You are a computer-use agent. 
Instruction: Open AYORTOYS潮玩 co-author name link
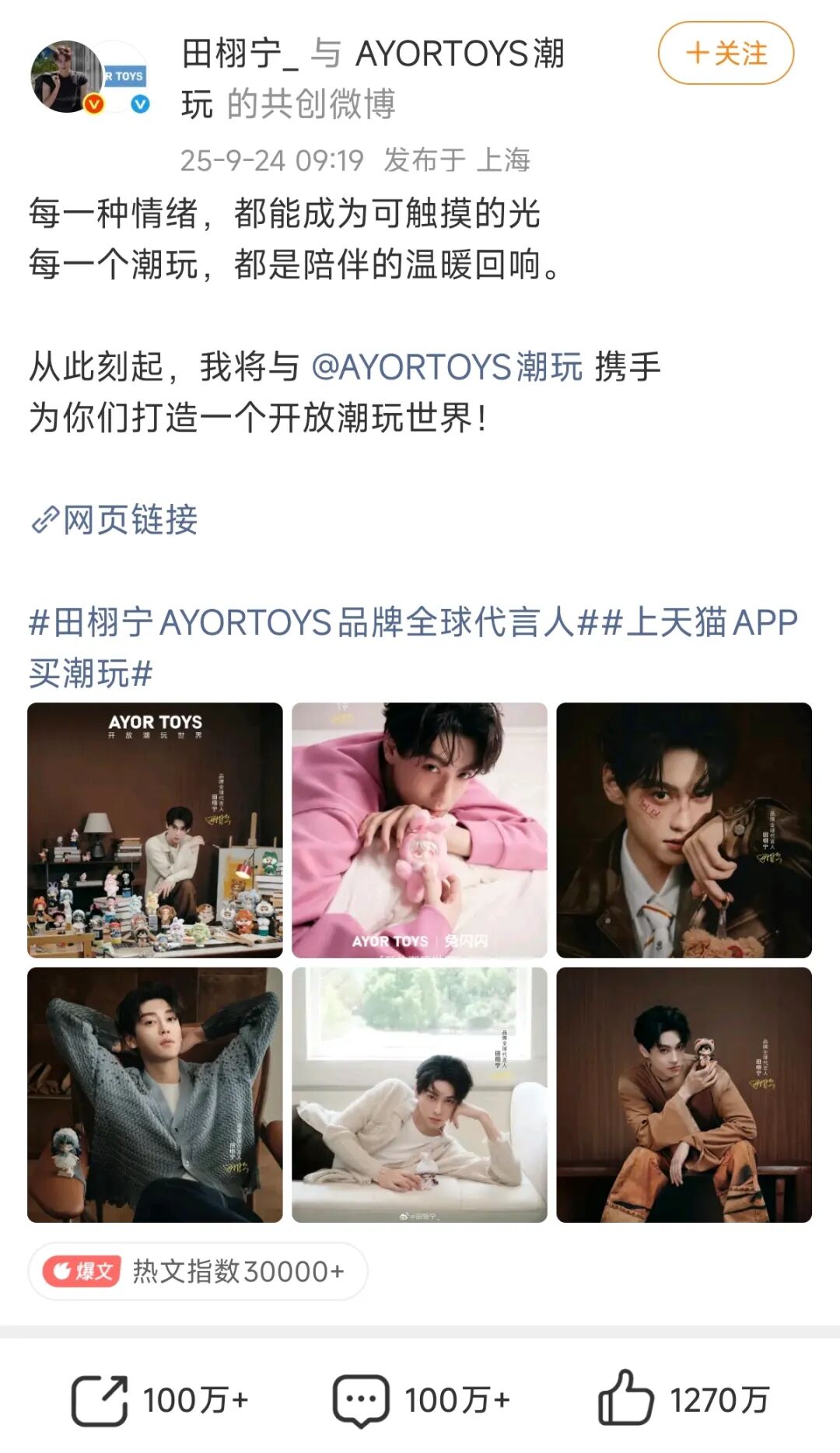(x=459, y=54)
